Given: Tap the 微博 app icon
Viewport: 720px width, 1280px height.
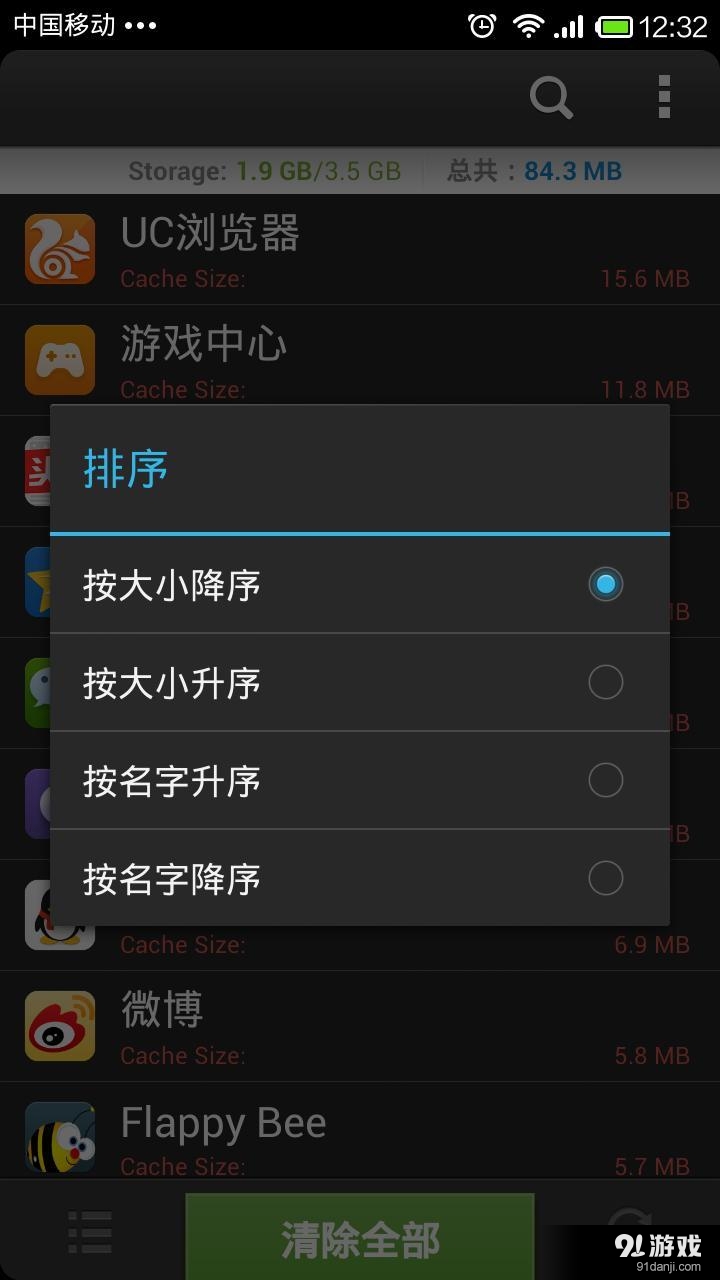Looking at the screenshot, I should (59, 1026).
